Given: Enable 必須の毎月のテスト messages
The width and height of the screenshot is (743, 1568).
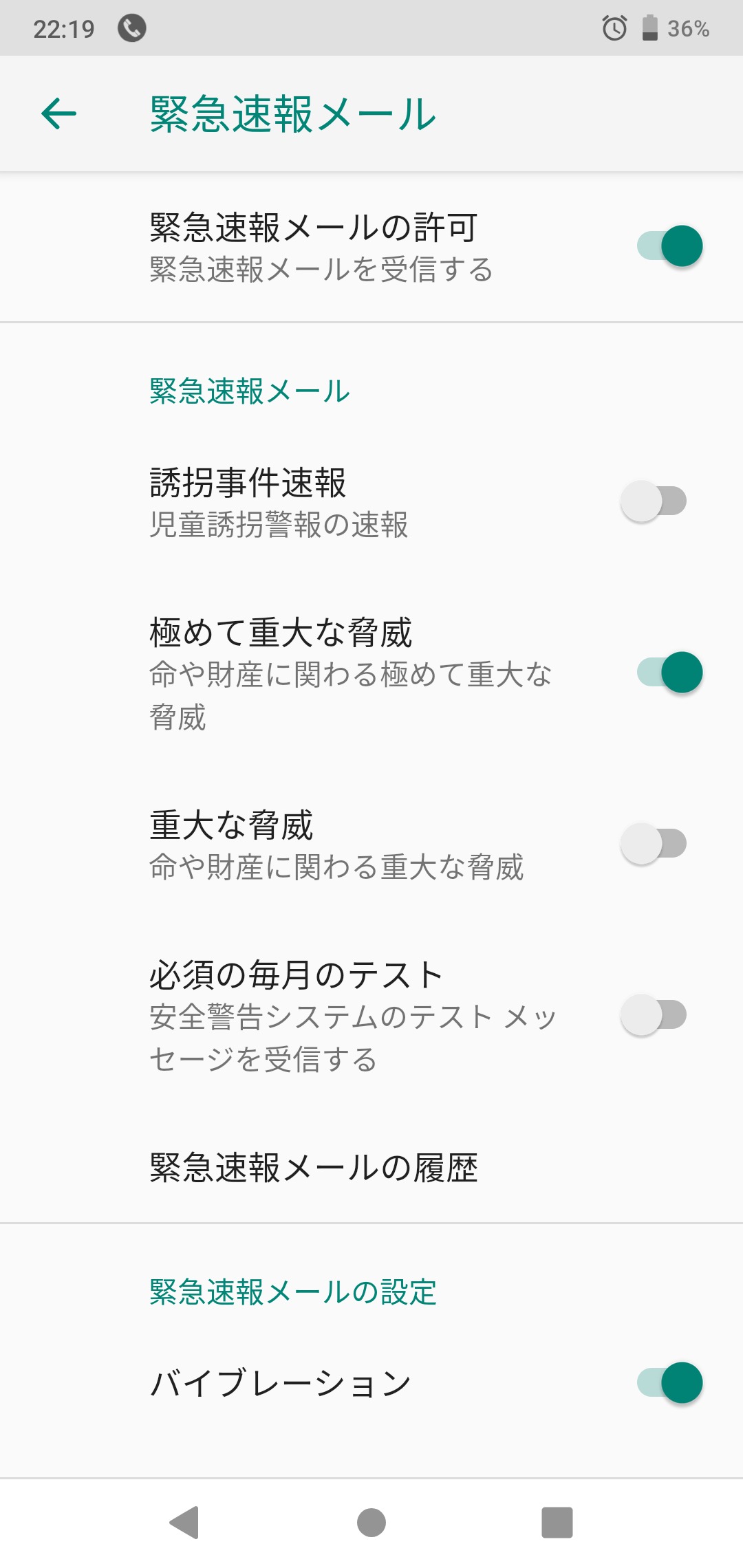Looking at the screenshot, I should tap(654, 1015).
